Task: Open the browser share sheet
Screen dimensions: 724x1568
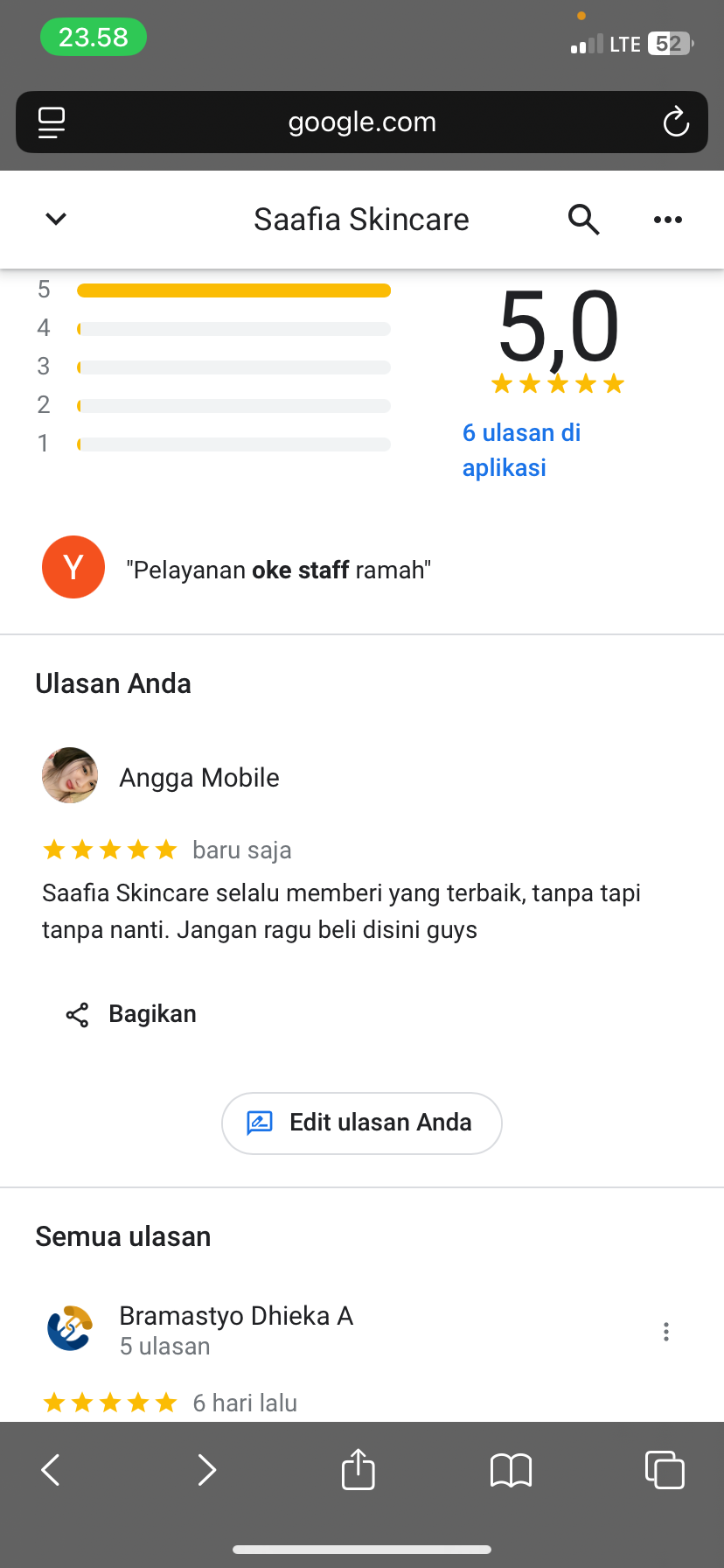Action: click(x=359, y=1468)
